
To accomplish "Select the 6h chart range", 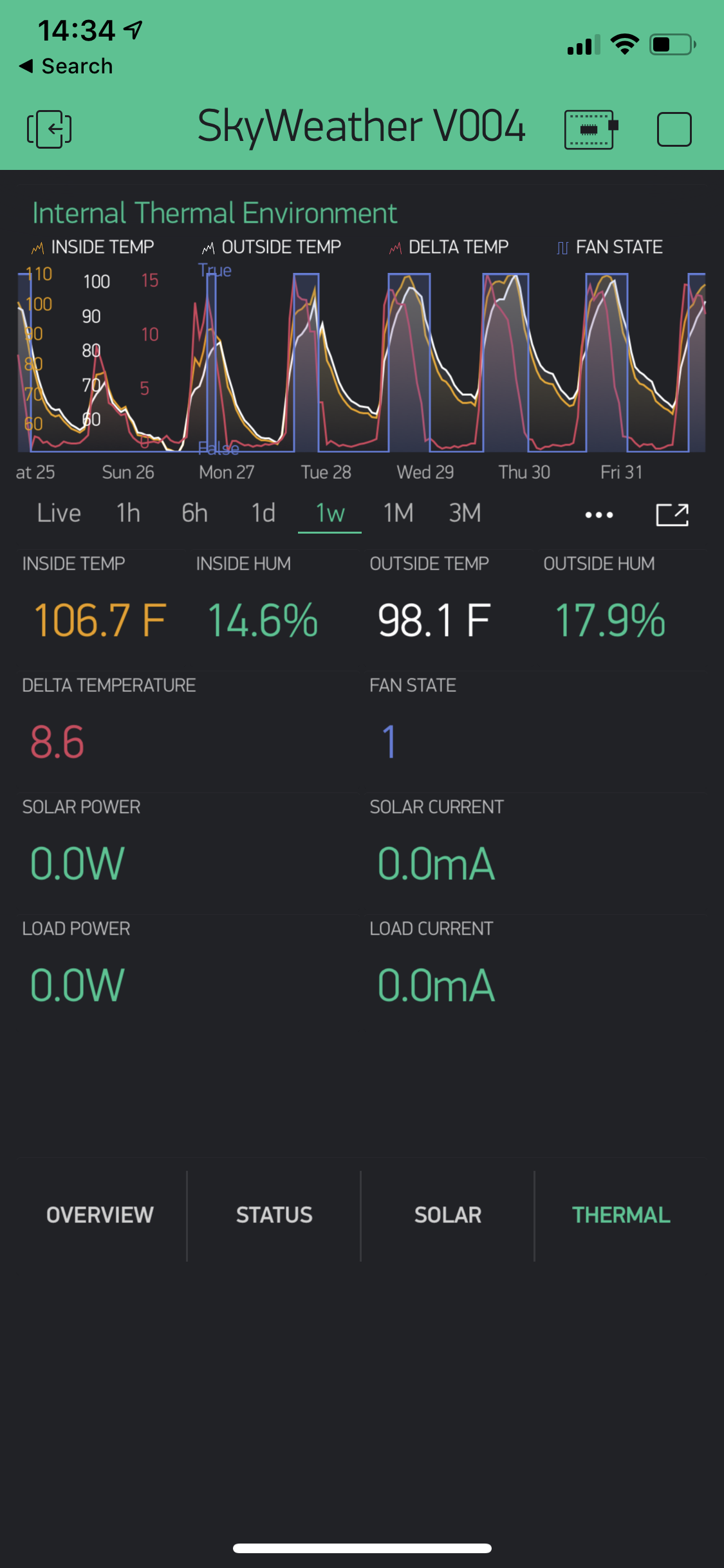I will click(194, 513).
